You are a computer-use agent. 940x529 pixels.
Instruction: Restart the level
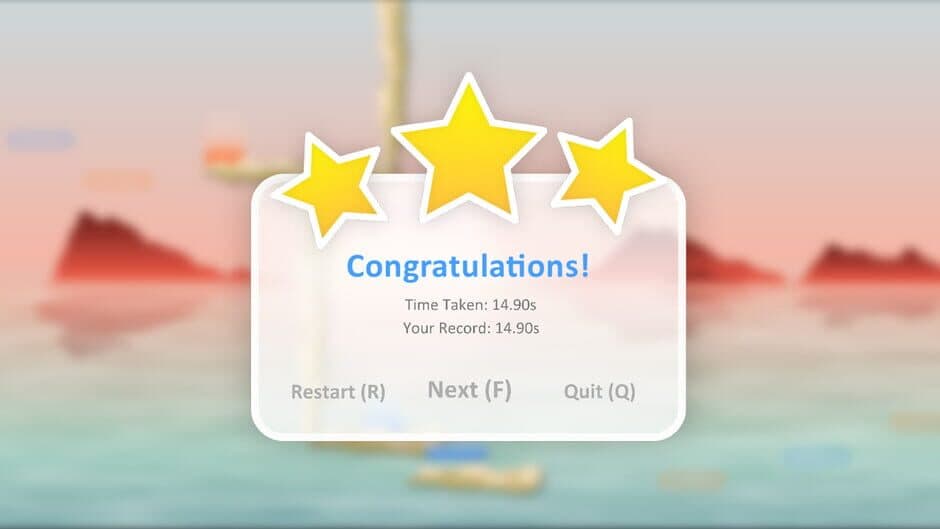pos(338,391)
